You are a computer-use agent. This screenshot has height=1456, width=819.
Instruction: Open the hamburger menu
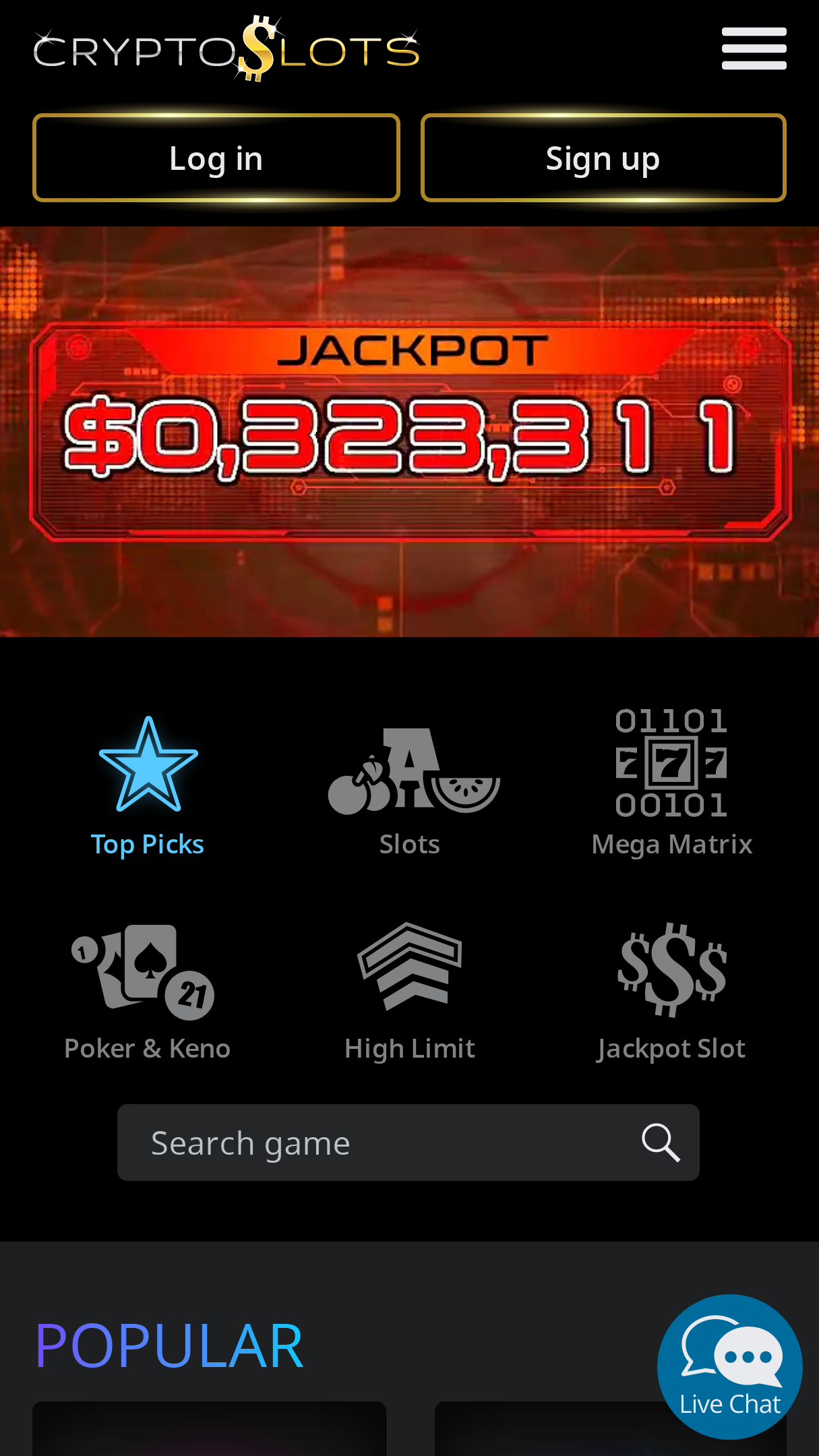[x=754, y=49]
